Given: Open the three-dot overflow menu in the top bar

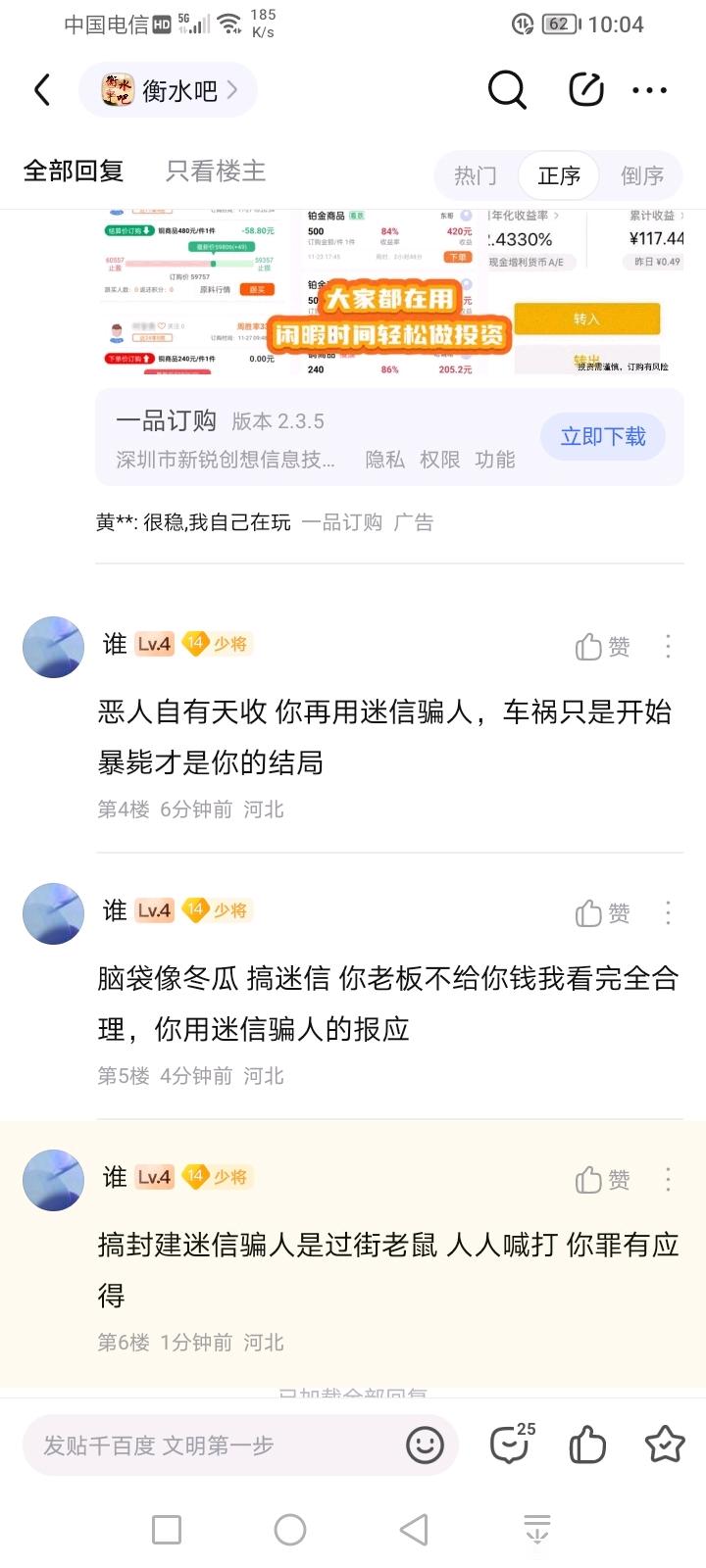Looking at the screenshot, I should 649,90.
